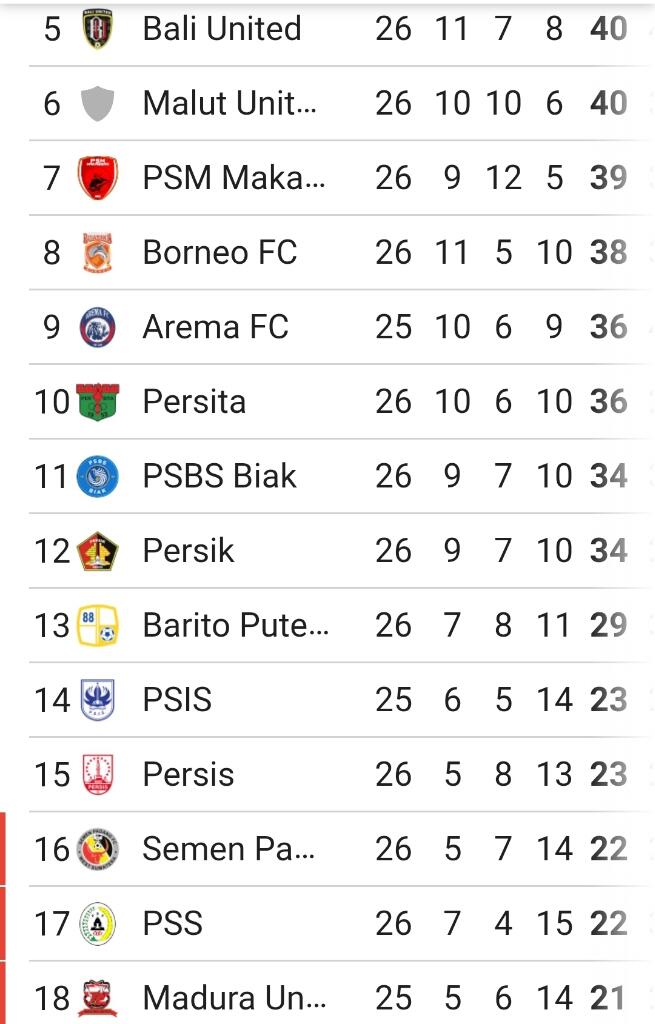Open the Persis team row
This screenshot has height=1024, width=655.
click(x=188, y=774)
